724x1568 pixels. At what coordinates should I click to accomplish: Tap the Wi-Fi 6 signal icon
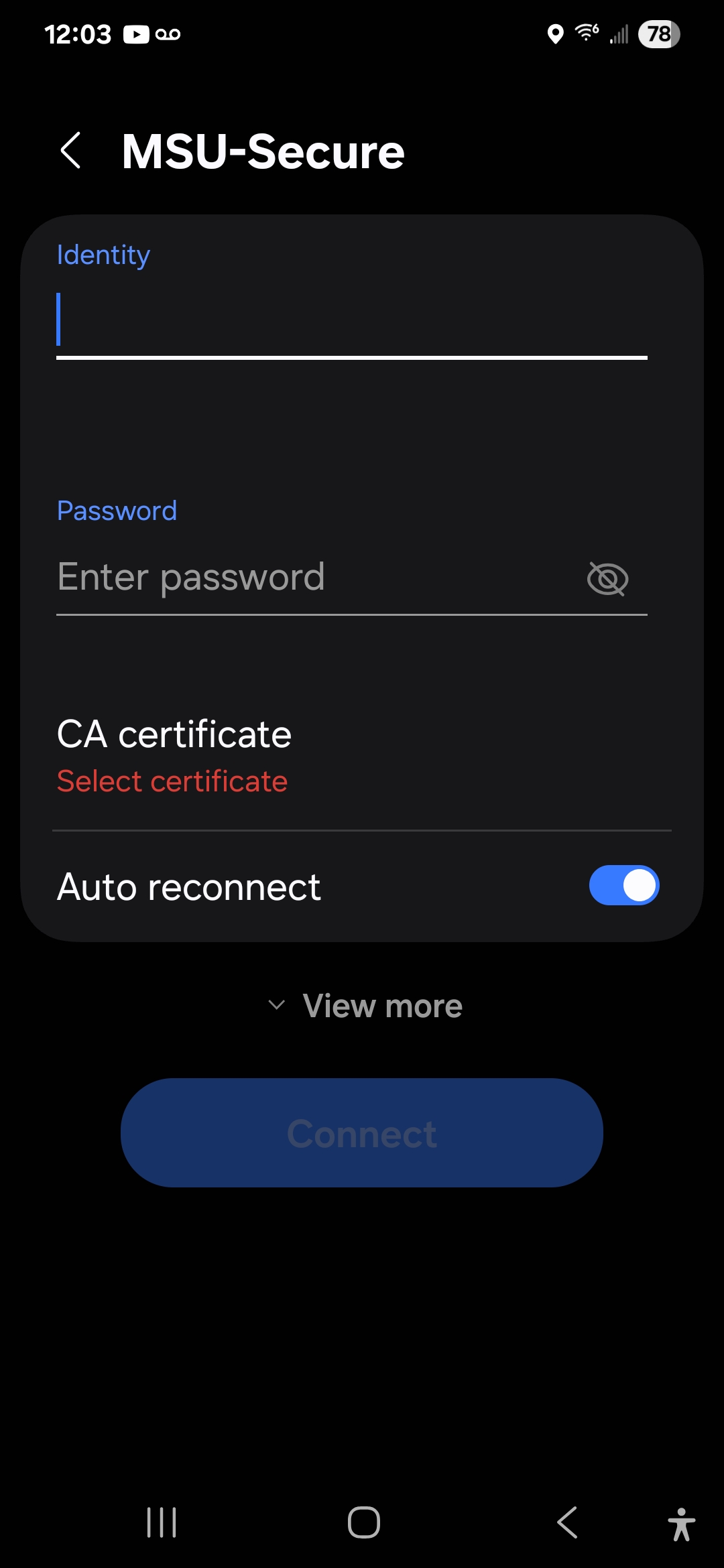[586, 34]
